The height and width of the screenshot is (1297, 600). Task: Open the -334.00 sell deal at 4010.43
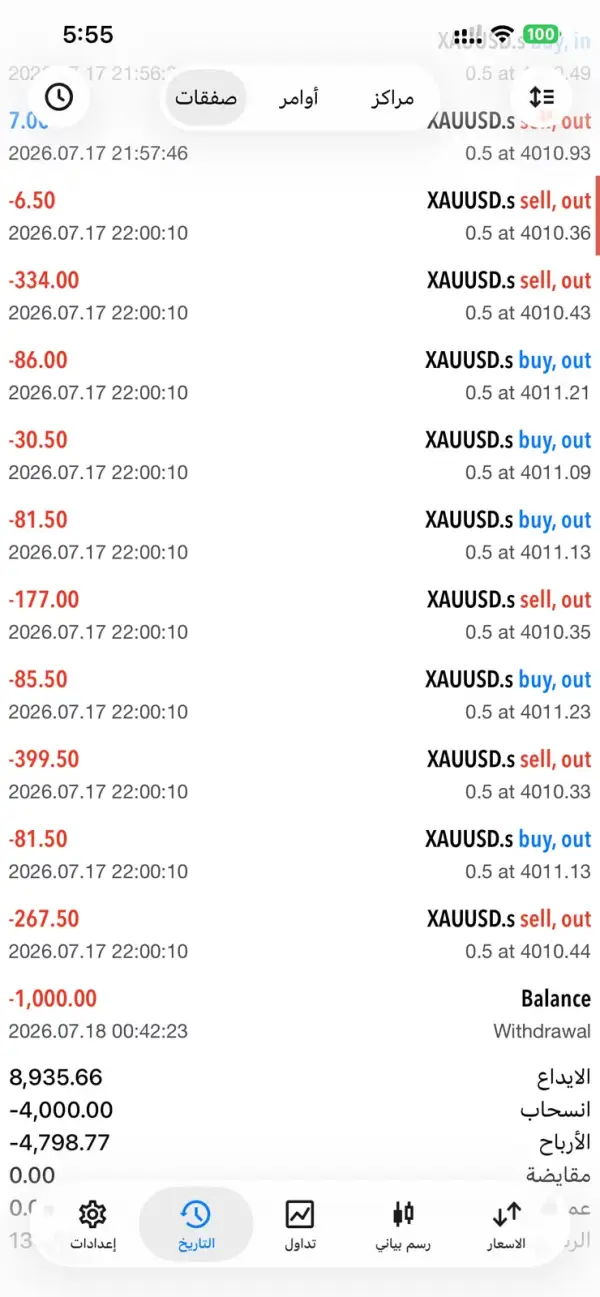click(300, 296)
